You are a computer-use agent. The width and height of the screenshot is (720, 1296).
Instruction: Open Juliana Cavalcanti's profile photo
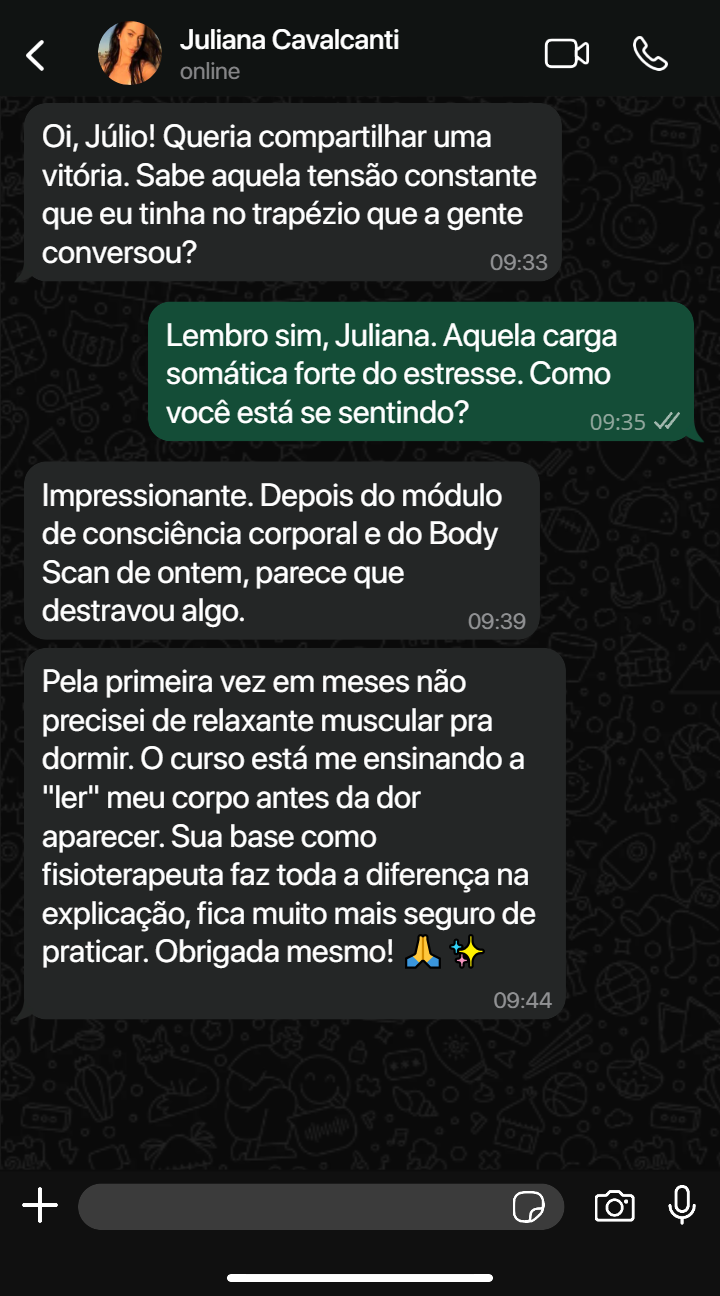[129, 53]
